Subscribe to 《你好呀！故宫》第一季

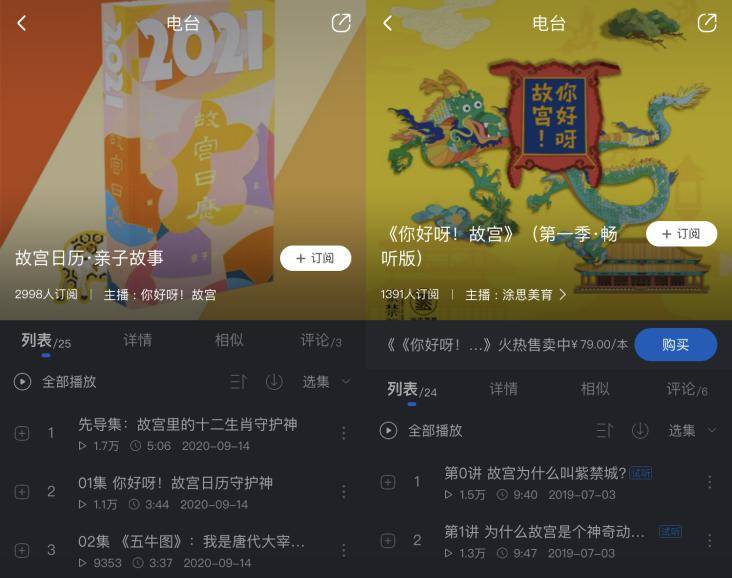point(681,234)
